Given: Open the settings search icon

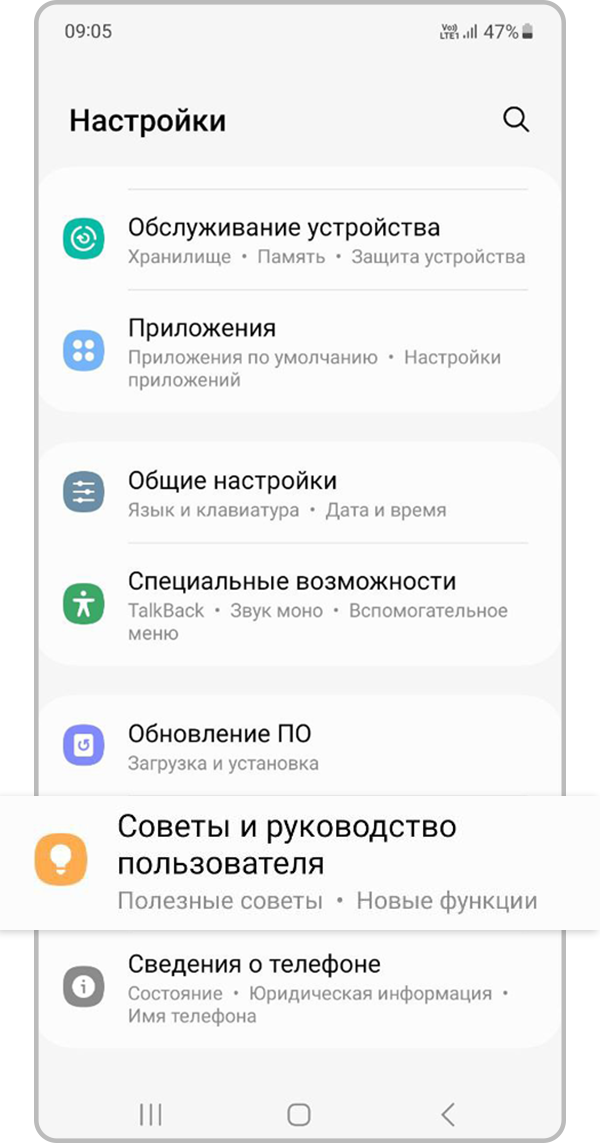Looking at the screenshot, I should [515, 120].
